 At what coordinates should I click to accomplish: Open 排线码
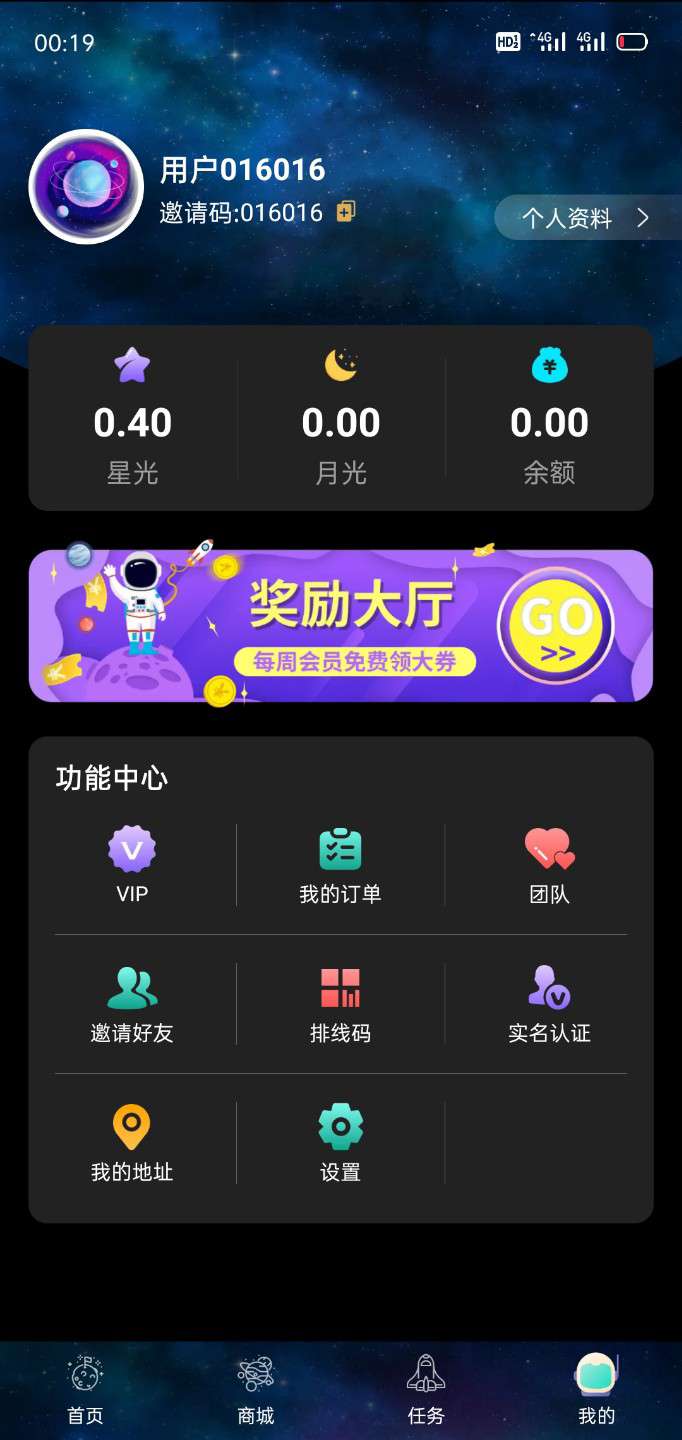tap(340, 1005)
